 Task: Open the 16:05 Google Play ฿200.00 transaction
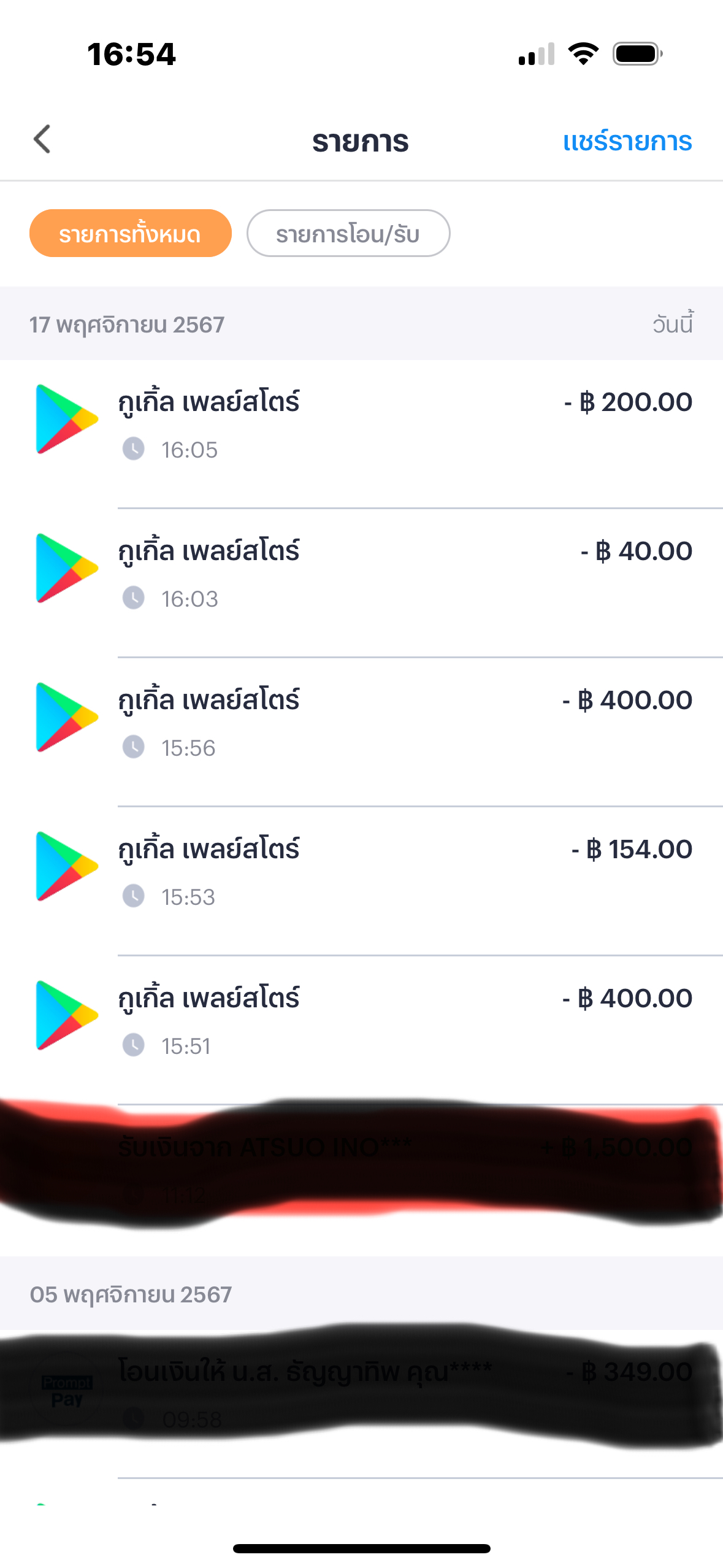point(362,434)
